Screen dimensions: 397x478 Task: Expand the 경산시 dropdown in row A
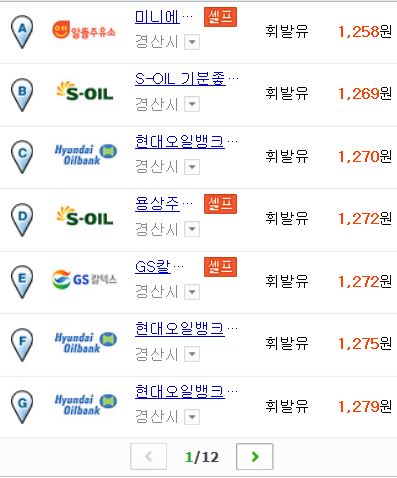192,42
